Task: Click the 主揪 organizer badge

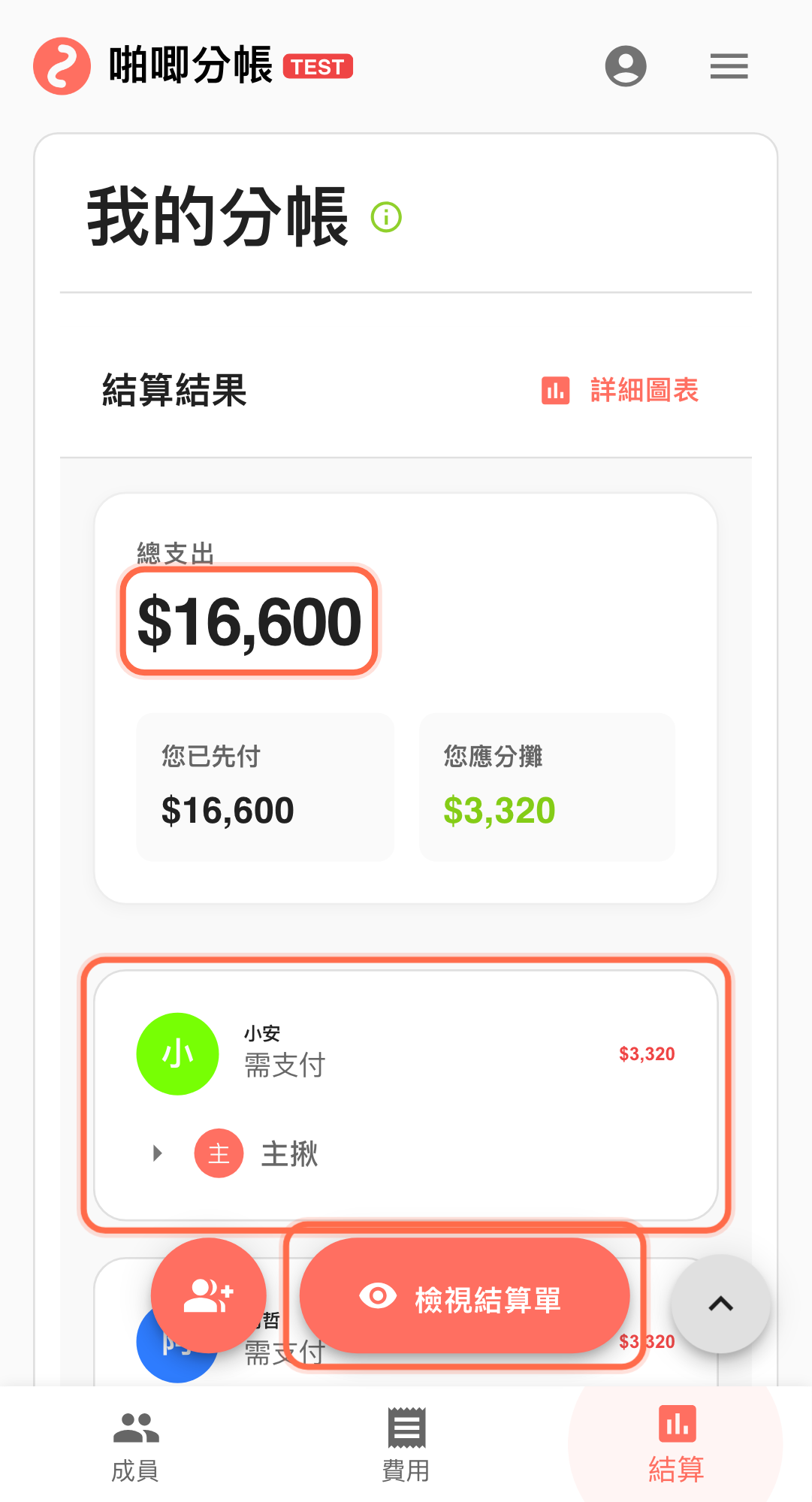Action: (x=218, y=1153)
